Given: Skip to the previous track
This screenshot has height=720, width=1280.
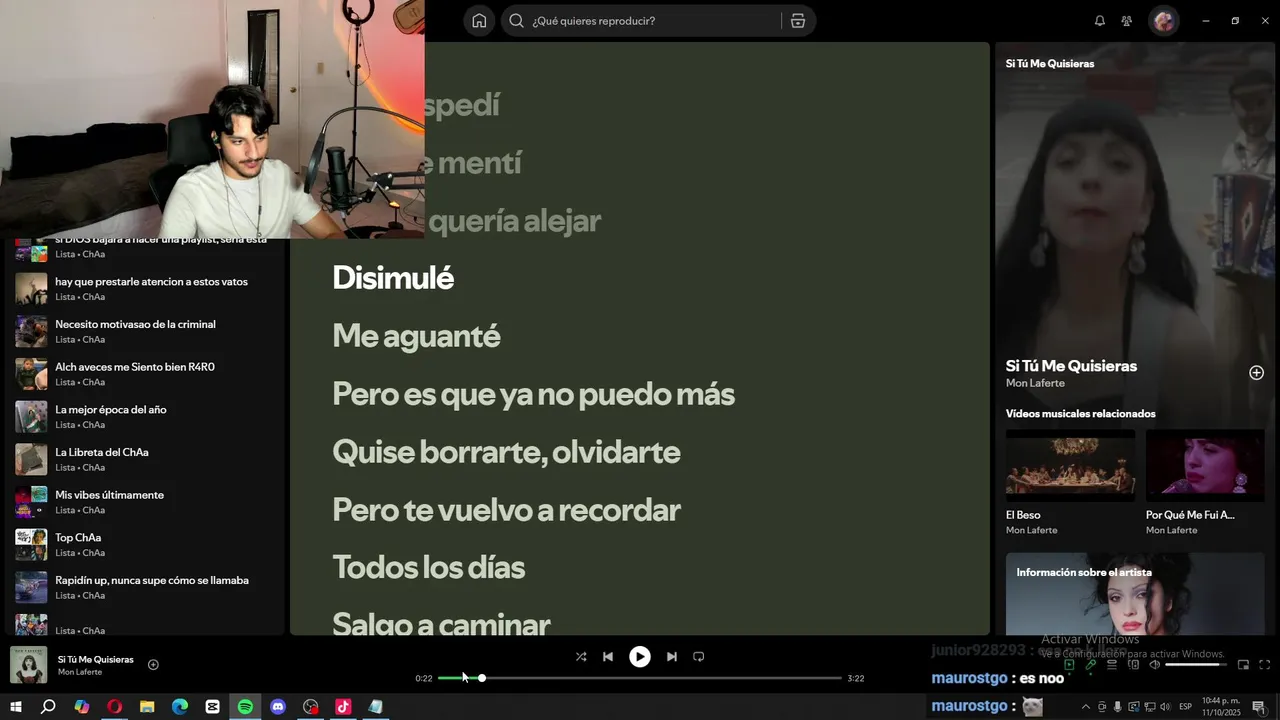Looking at the screenshot, I should pyautogui.click(x=608, y=657).
